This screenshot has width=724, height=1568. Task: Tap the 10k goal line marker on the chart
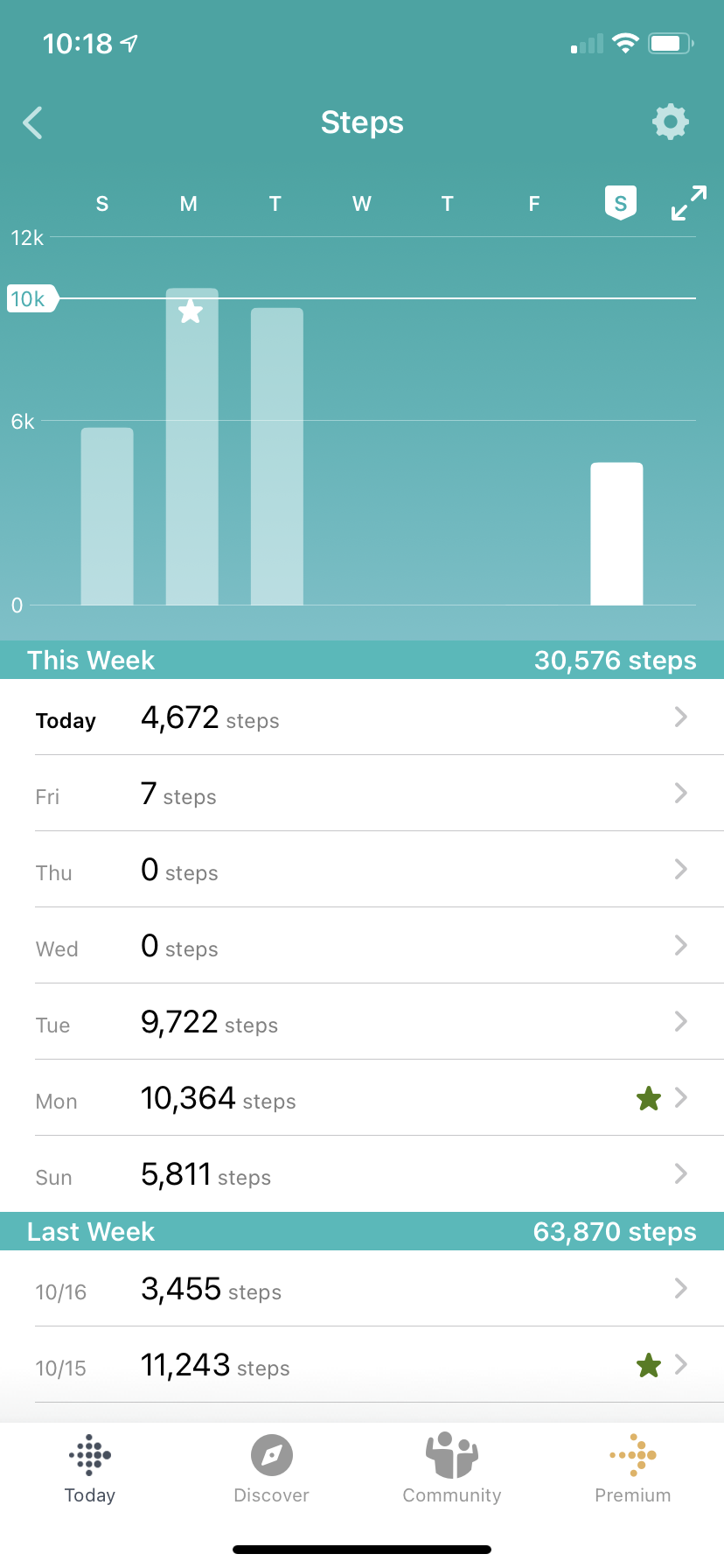click(x=31, y=298)
